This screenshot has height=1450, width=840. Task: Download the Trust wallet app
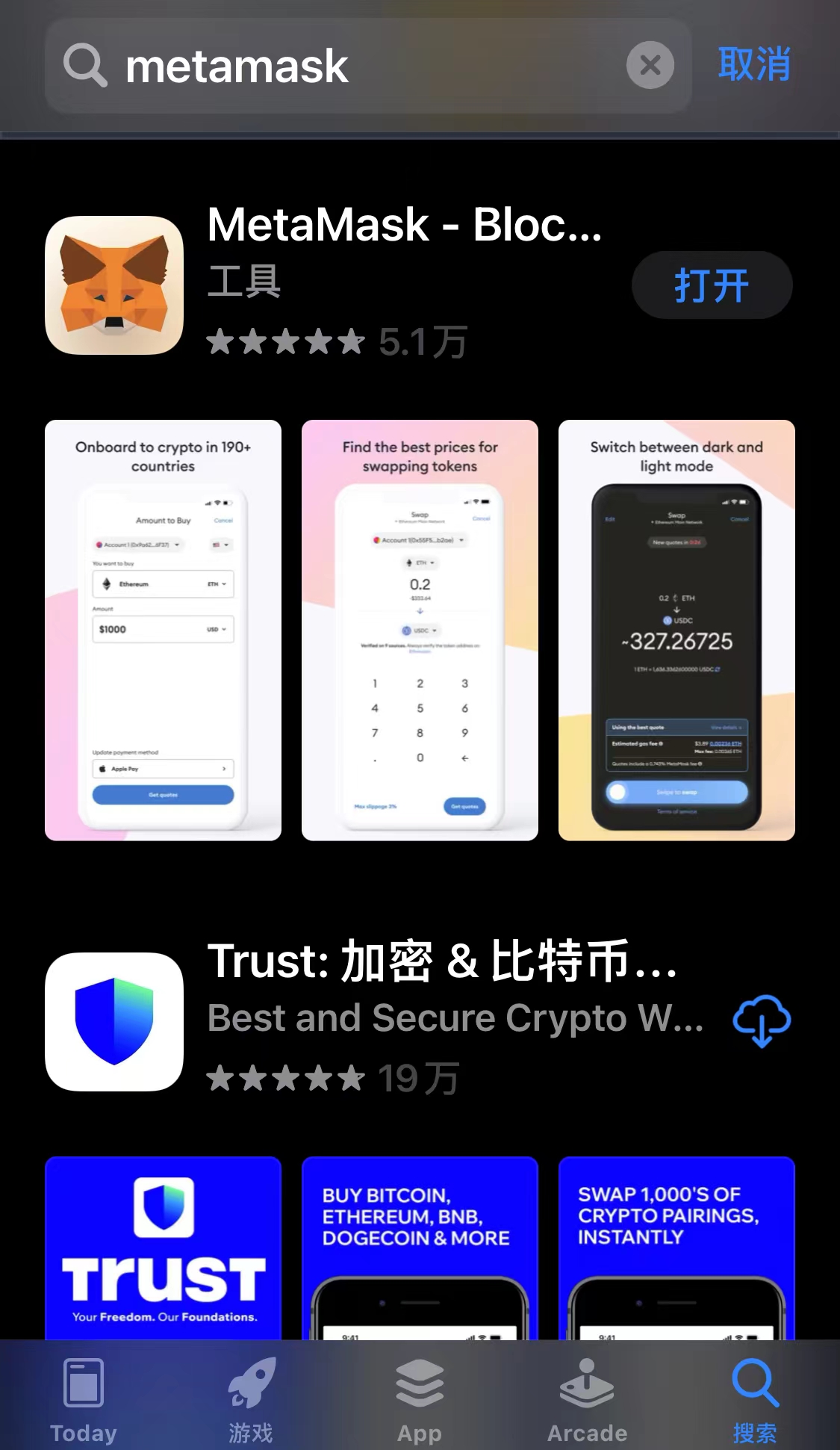click(761, 1020)
